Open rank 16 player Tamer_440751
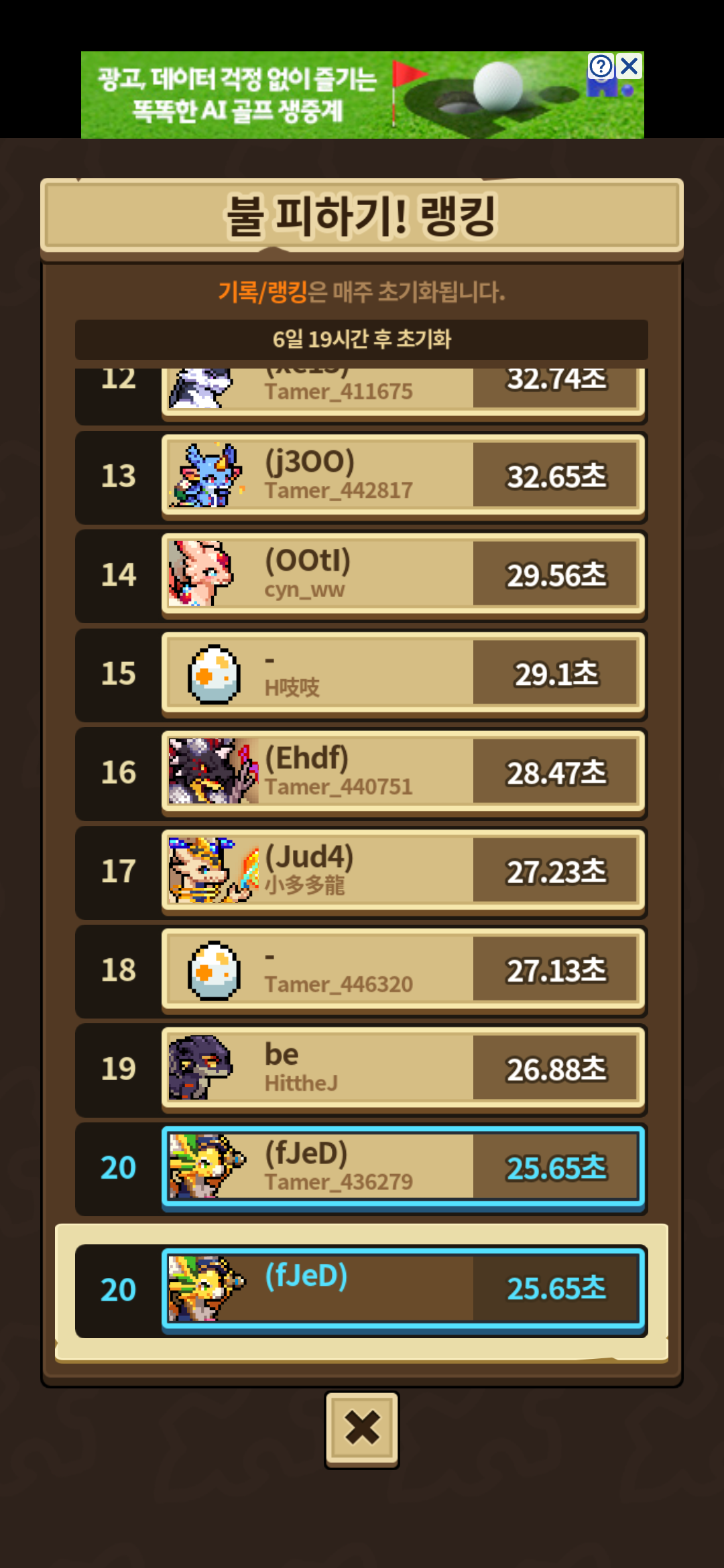This screenshot has height=1568, width=724. [402, 772]
